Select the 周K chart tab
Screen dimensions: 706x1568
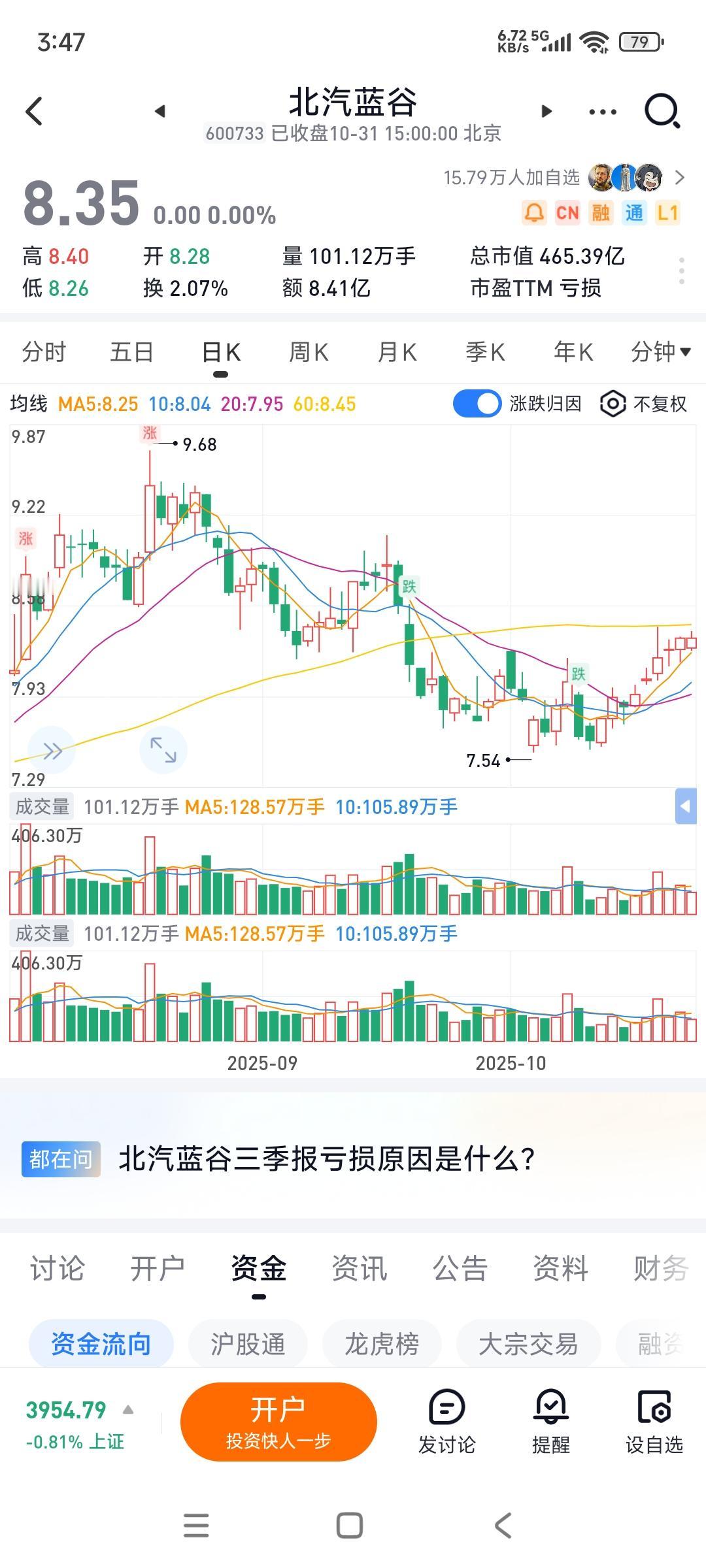(x=309, y=352)
